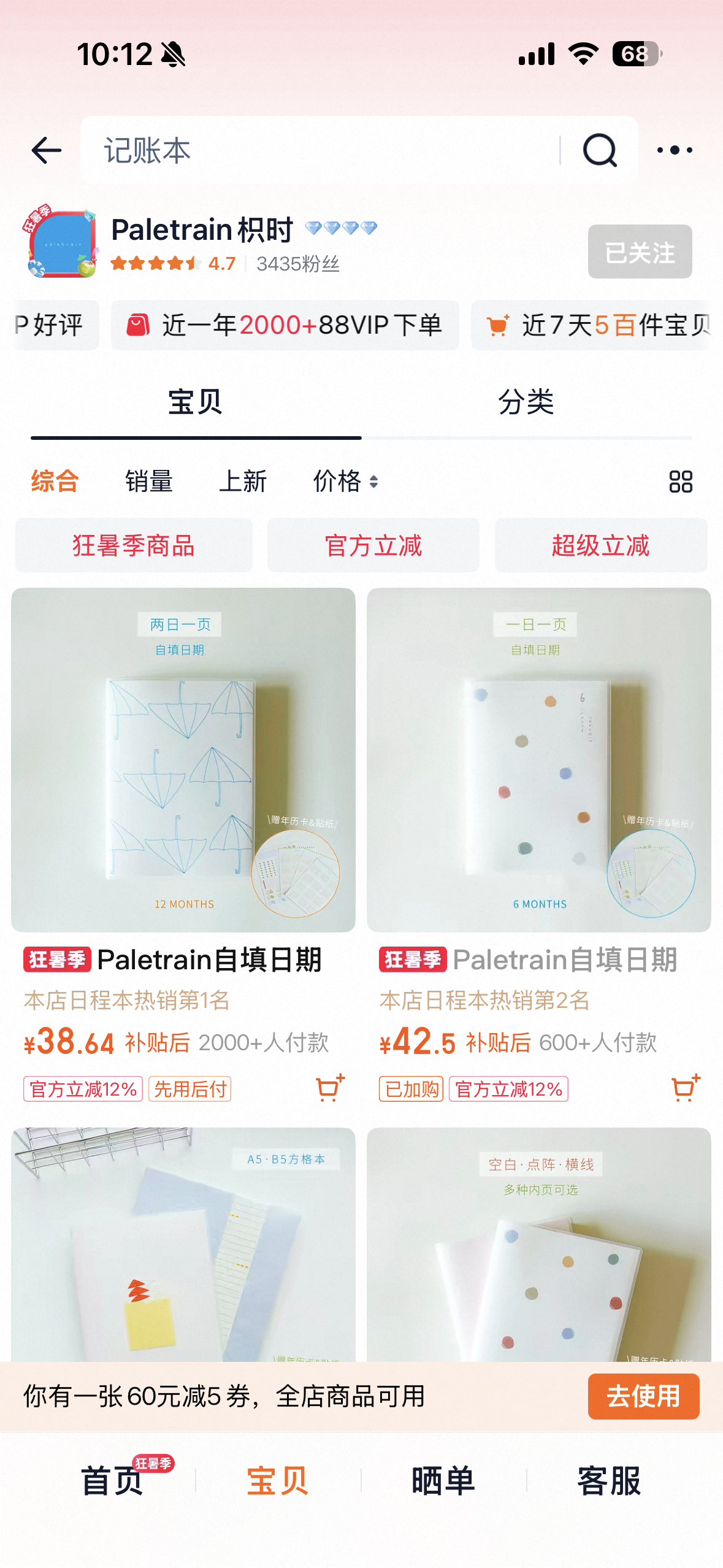723x1568 pixels.
Task: Tap the 已关注 follow button
Action: [x=640, y=252]
